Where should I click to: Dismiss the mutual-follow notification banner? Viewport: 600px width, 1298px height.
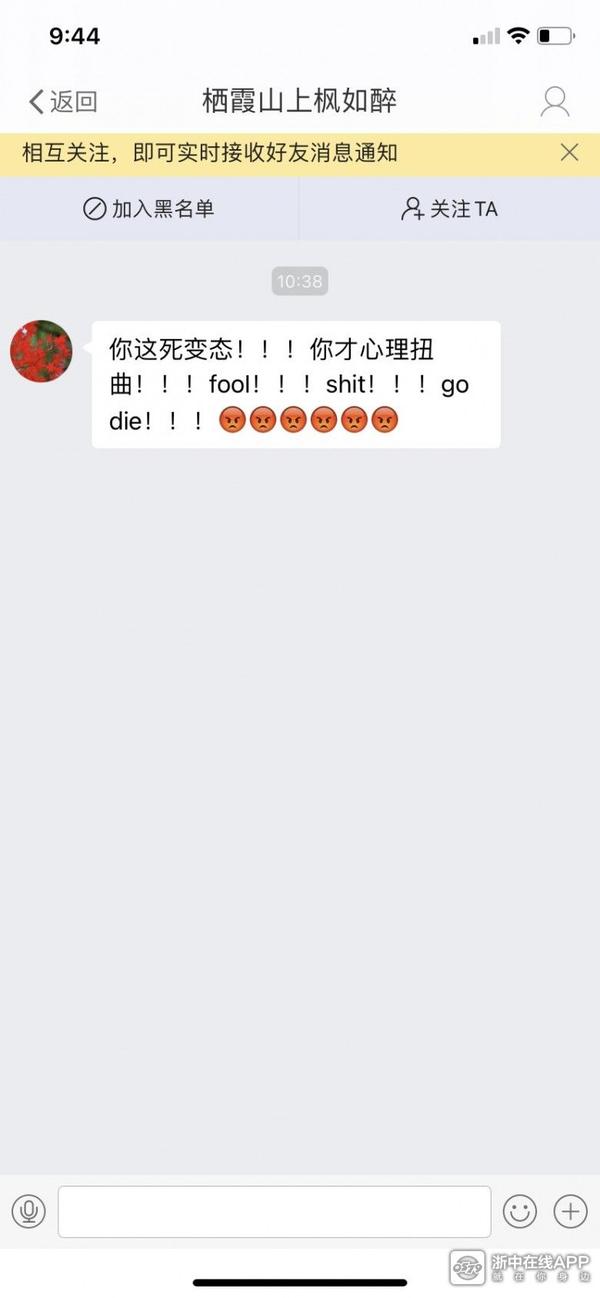(x=569, y=152)
